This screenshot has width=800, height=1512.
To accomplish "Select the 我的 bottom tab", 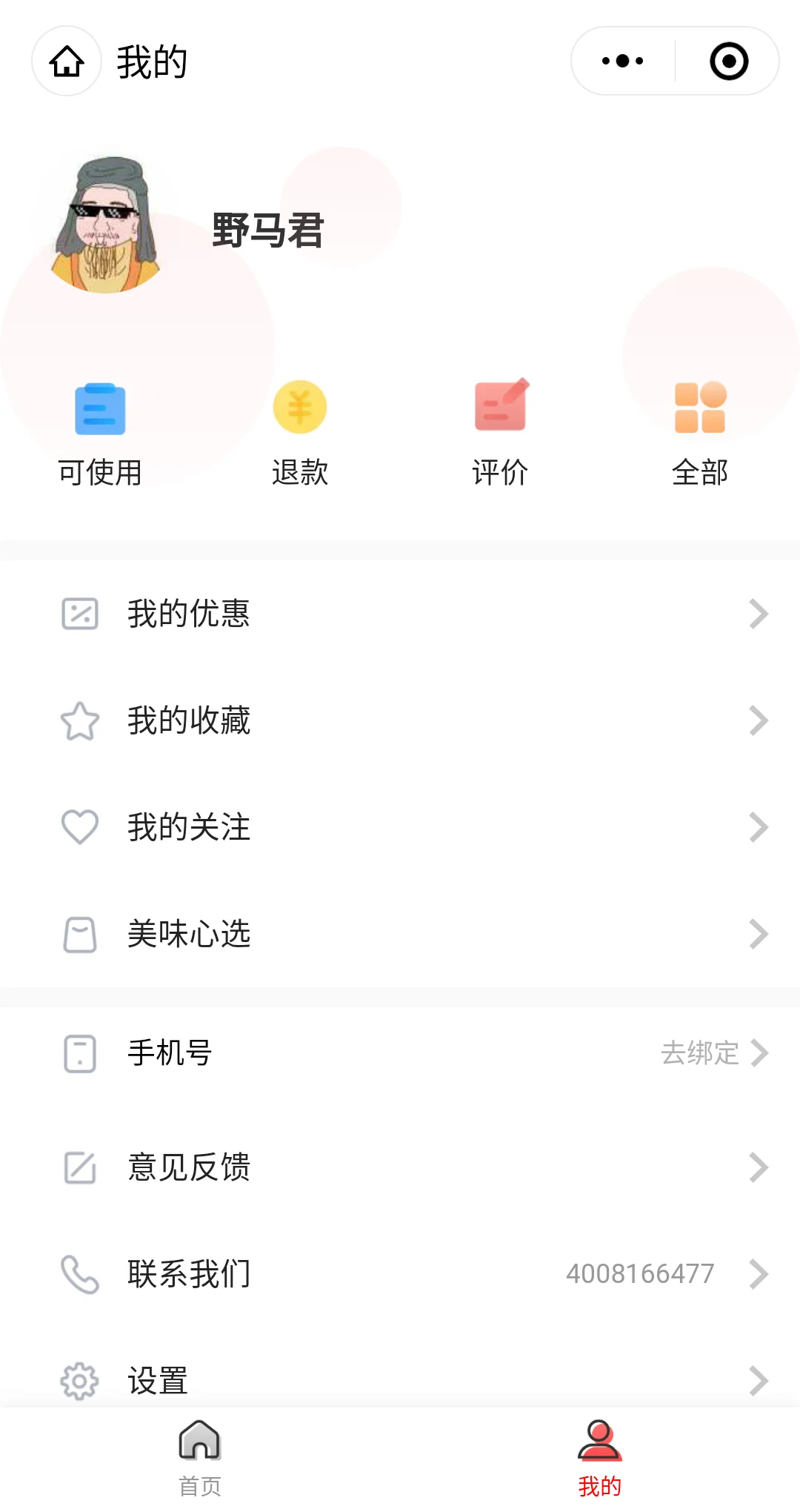I will pos(600,1458).
